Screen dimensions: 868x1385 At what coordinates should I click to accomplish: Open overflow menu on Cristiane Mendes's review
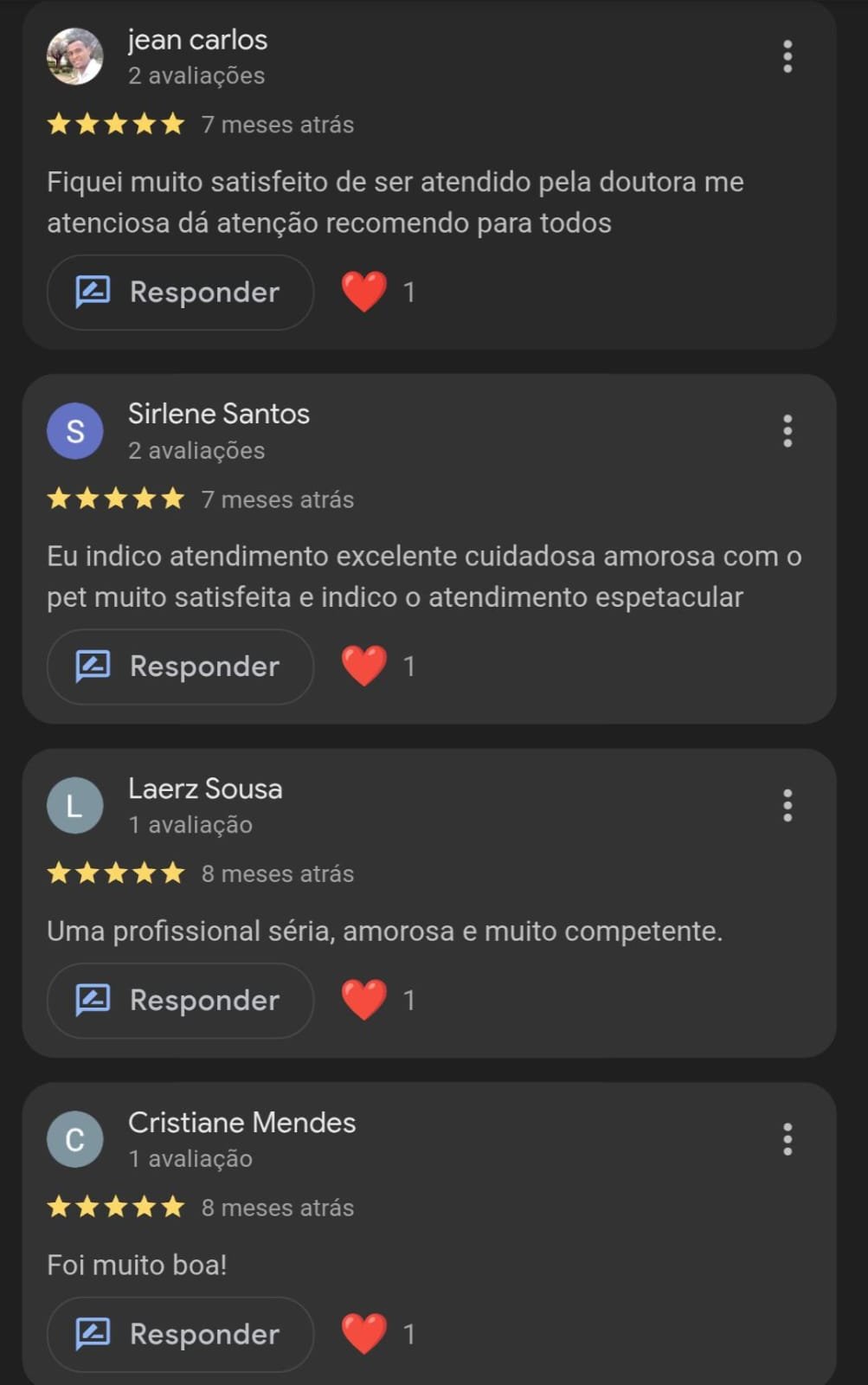coord(787,1139)
